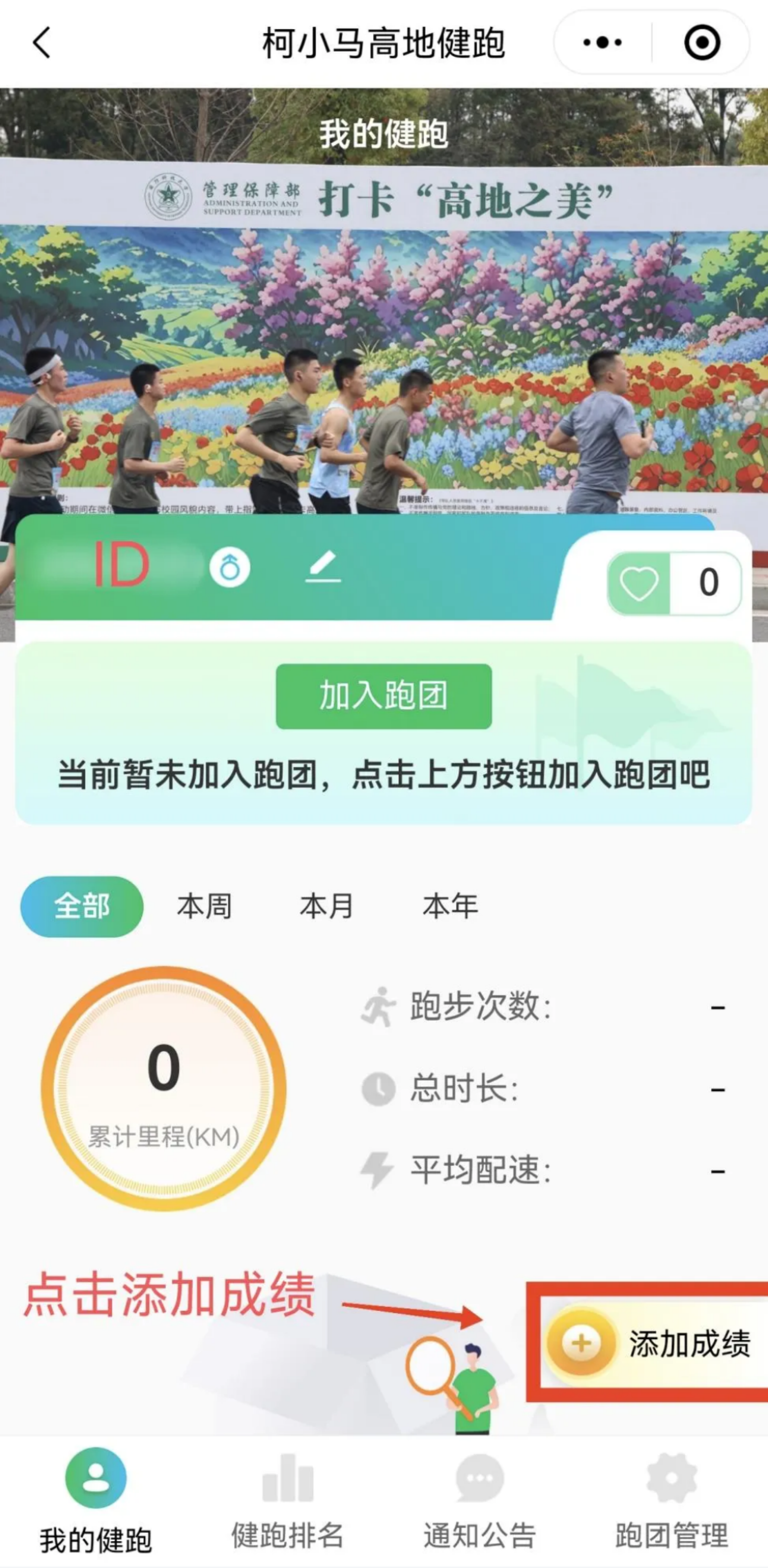
Task: Switch to 本年 stats
Action: (450, 906)
